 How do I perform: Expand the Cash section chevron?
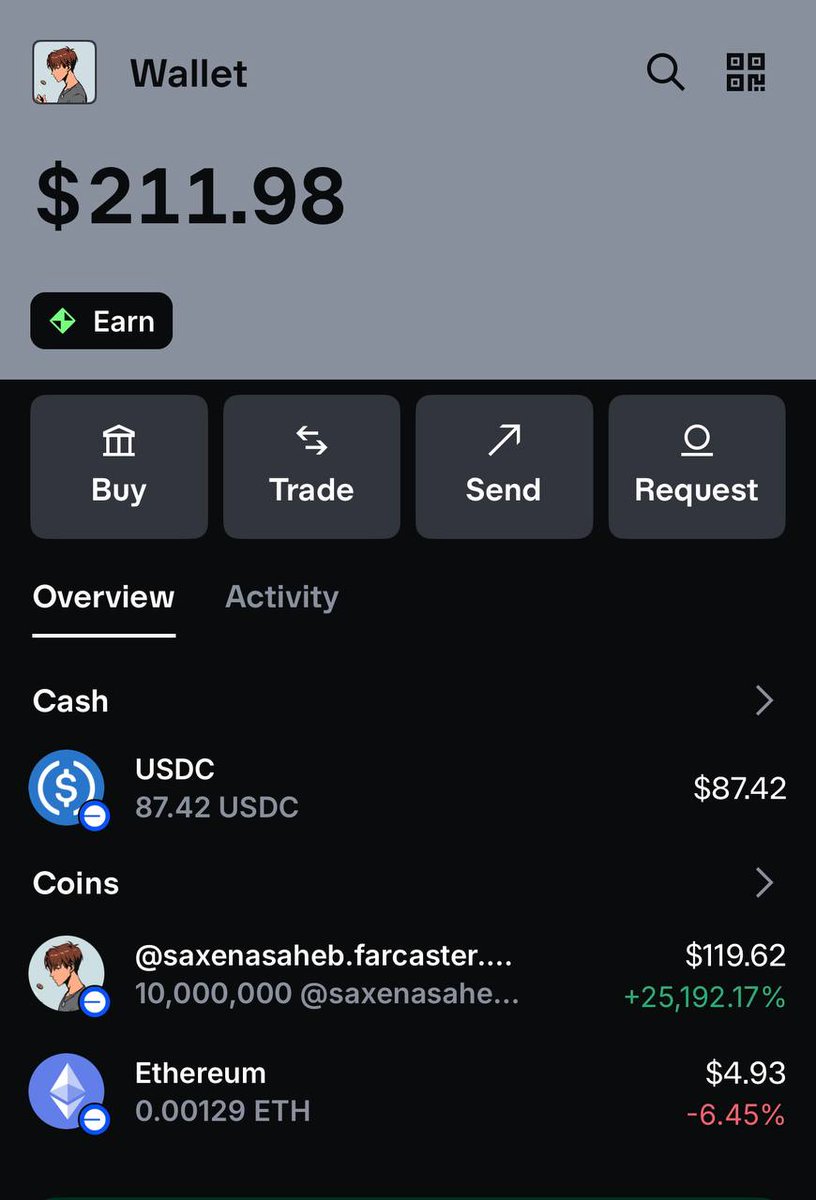(764, 701)
